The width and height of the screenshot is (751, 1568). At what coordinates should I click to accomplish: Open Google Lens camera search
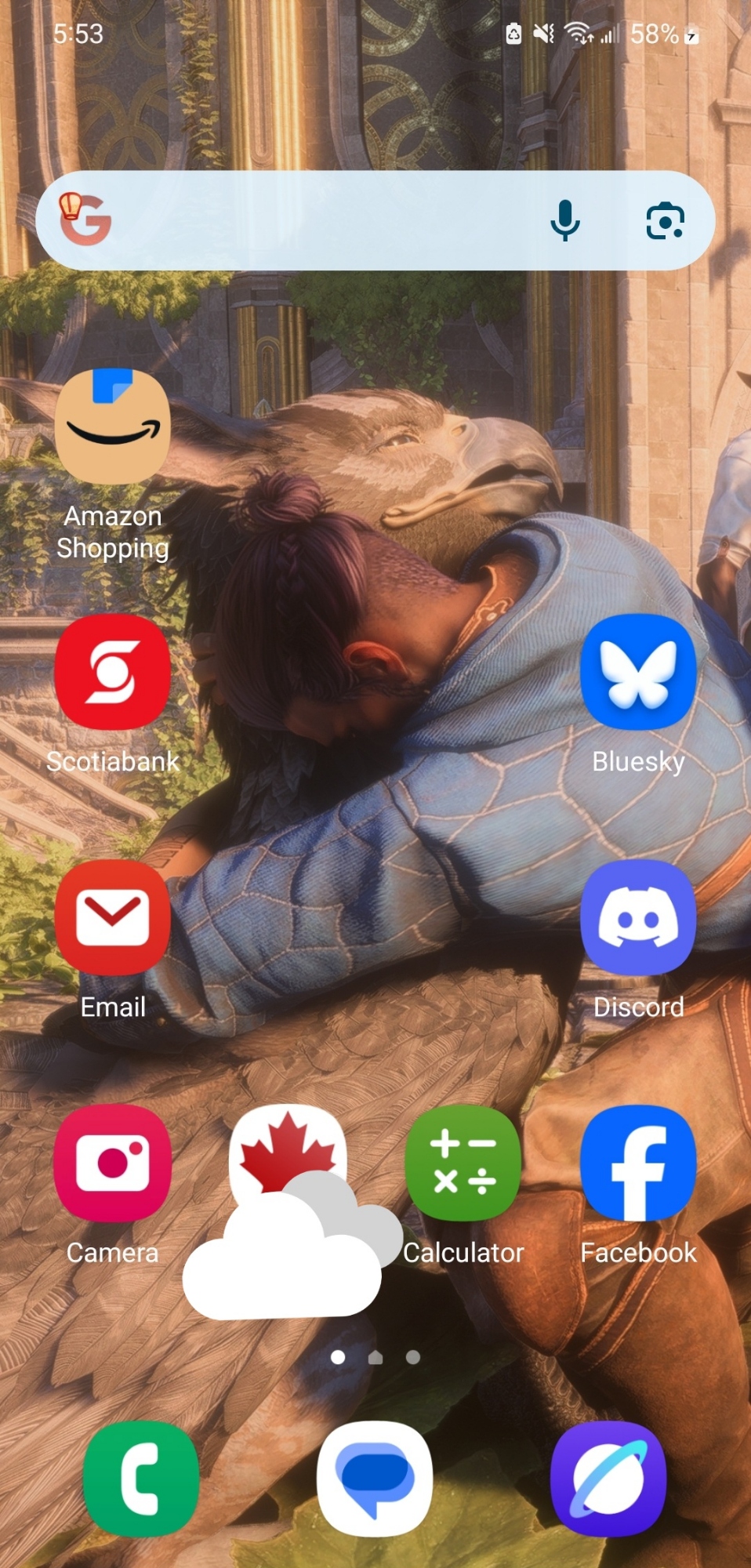[x=665, y=221]
